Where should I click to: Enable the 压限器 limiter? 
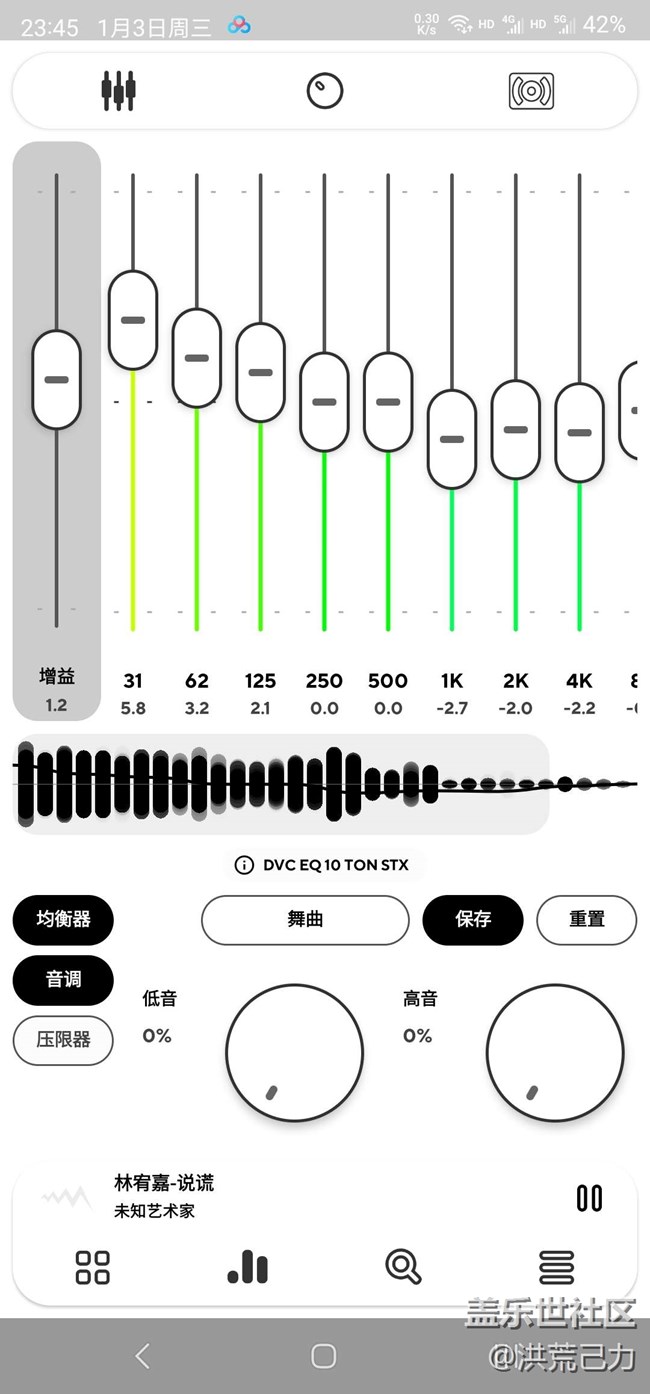63,1040
